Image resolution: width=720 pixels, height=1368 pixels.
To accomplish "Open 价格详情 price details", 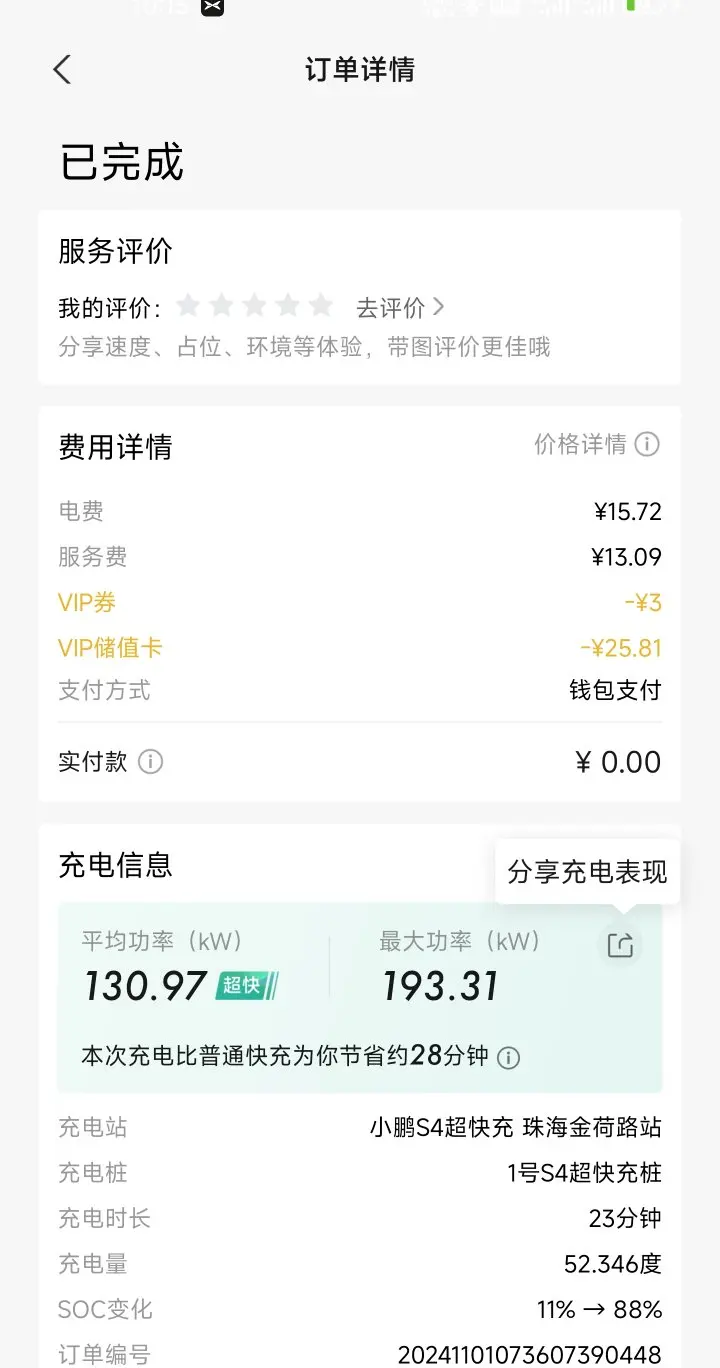I will point(597,444).
